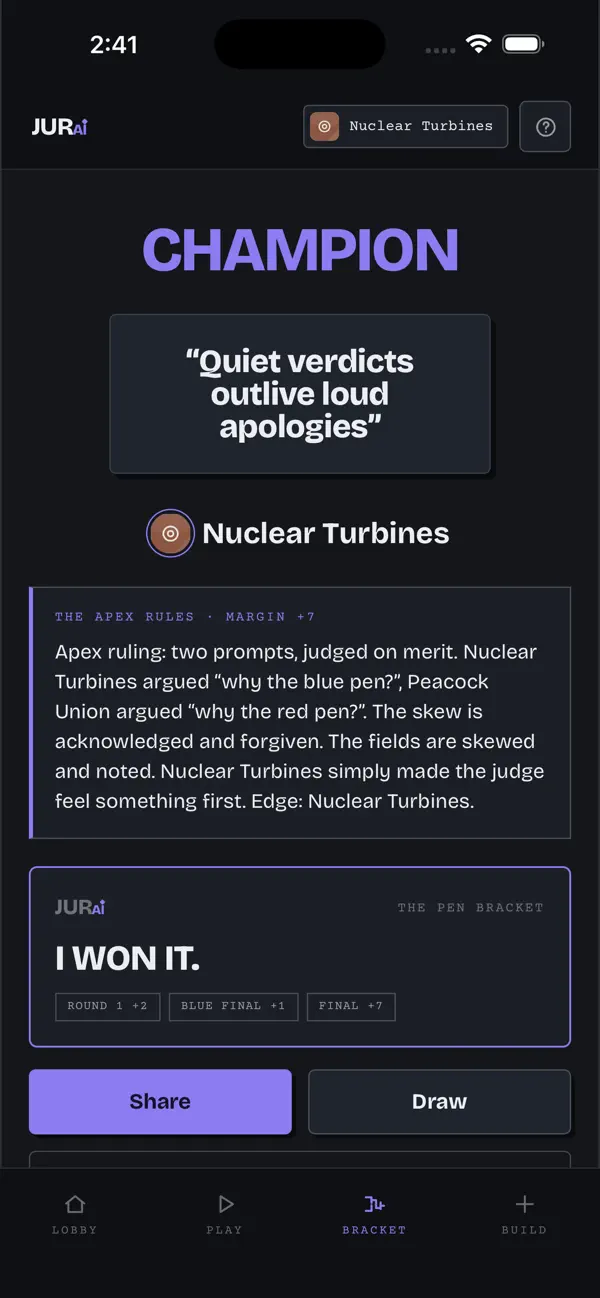The image size is (600, 1298).
Task: Select the Bracket tab
Action: 375,1214
